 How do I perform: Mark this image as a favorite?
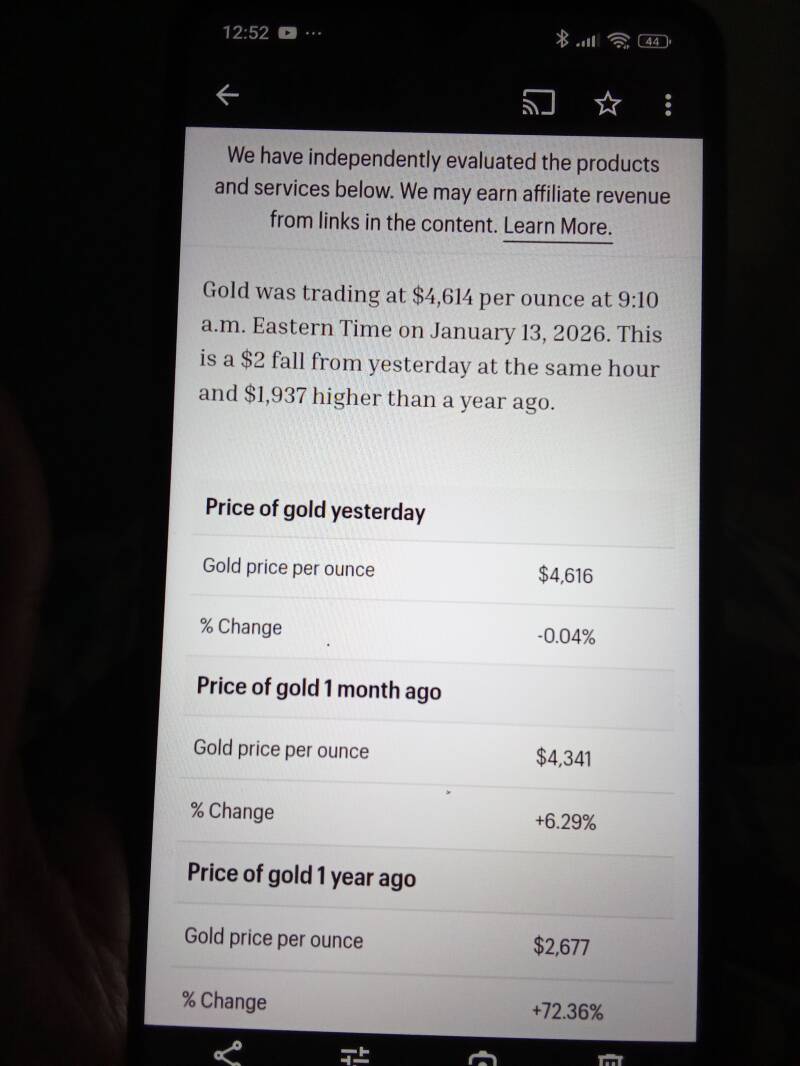pyautogui.click(x=607, y=104)
